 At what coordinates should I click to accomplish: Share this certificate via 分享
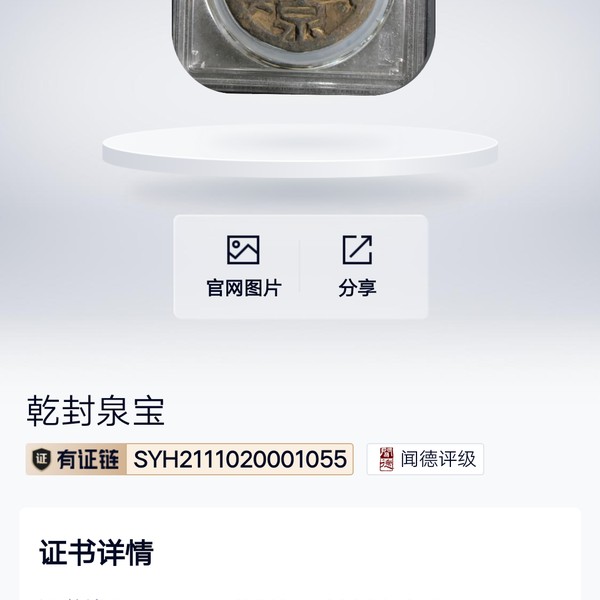point(357,266)
